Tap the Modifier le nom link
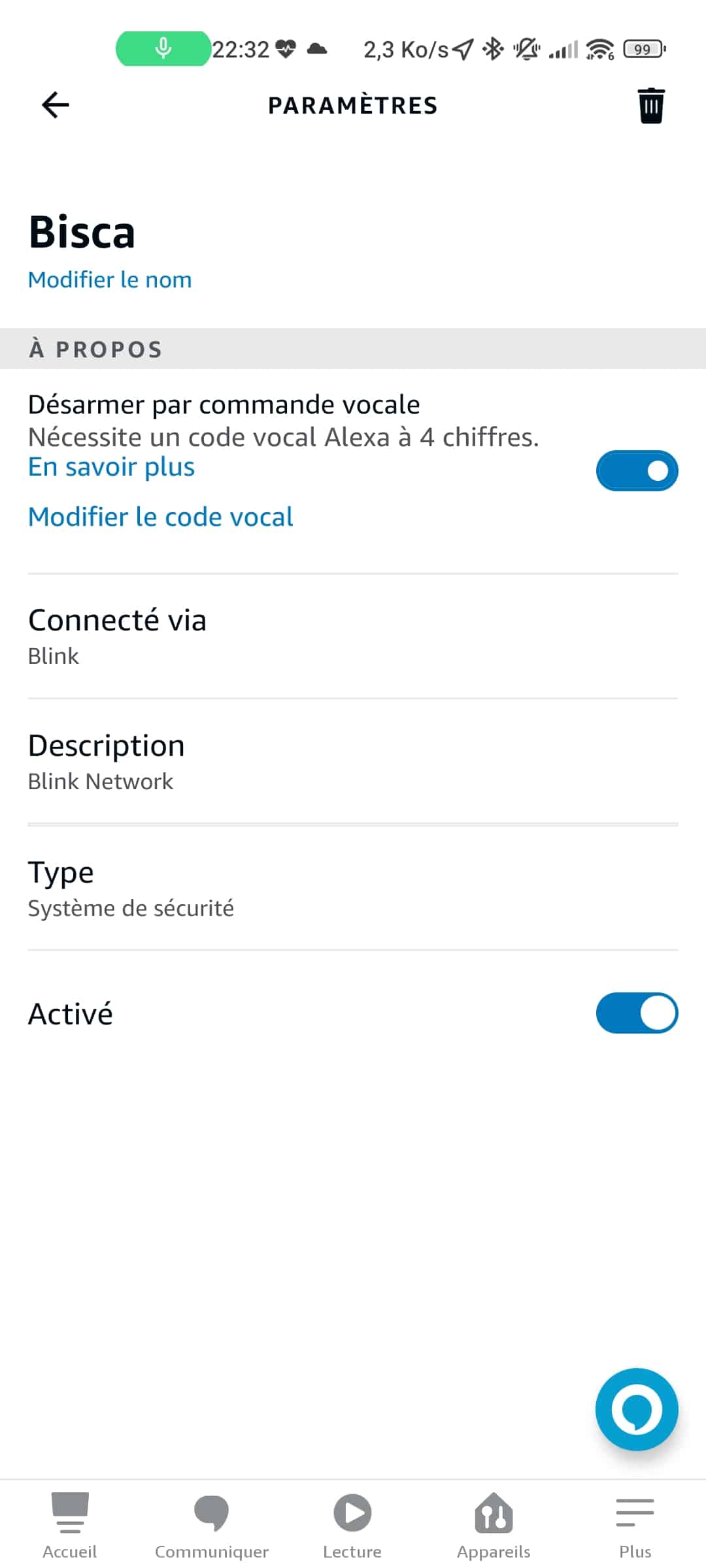706x1568 pixels. pyautogui.click(x=110, y=280)
